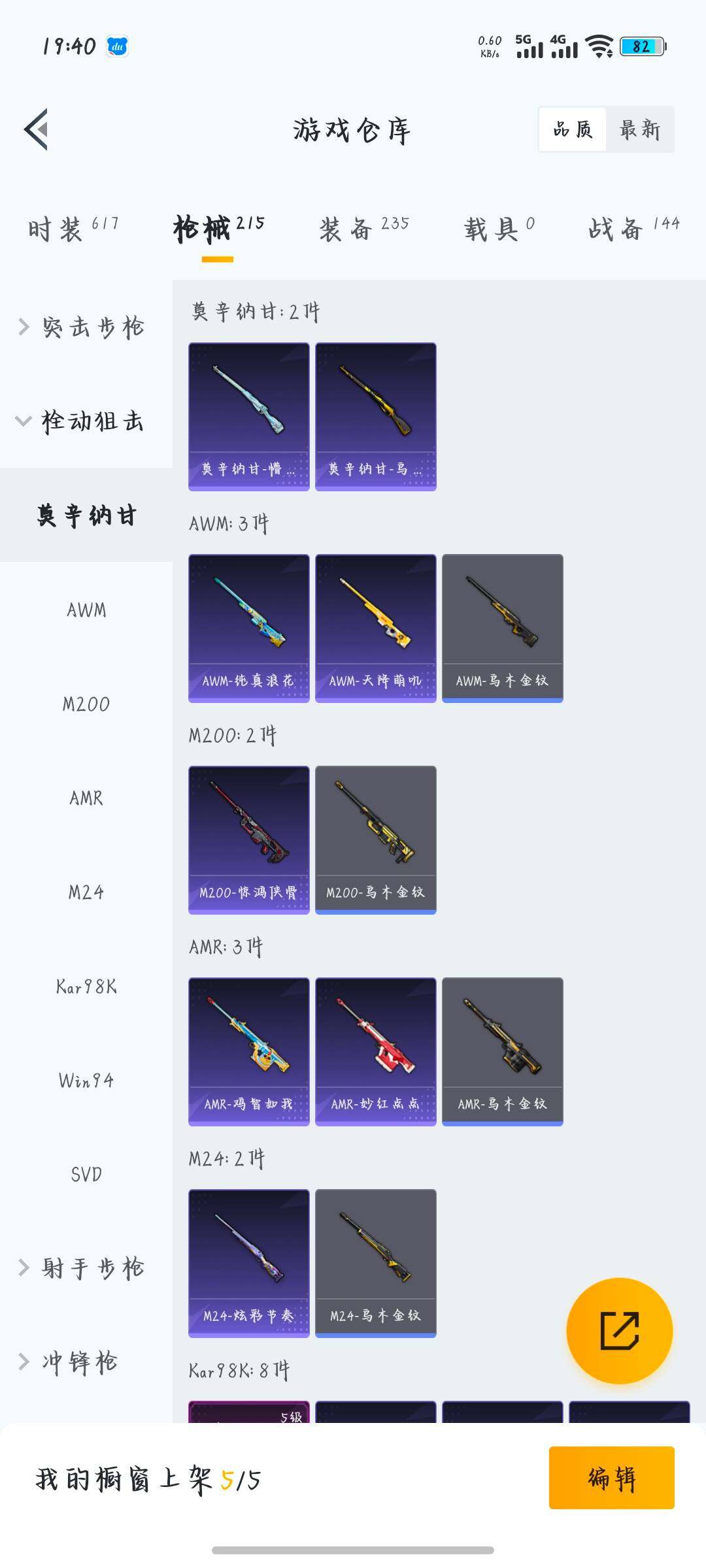Viewport: 706px width, 1568px height.
Task: Sort by 最新
Action: (x=639, y=129)
